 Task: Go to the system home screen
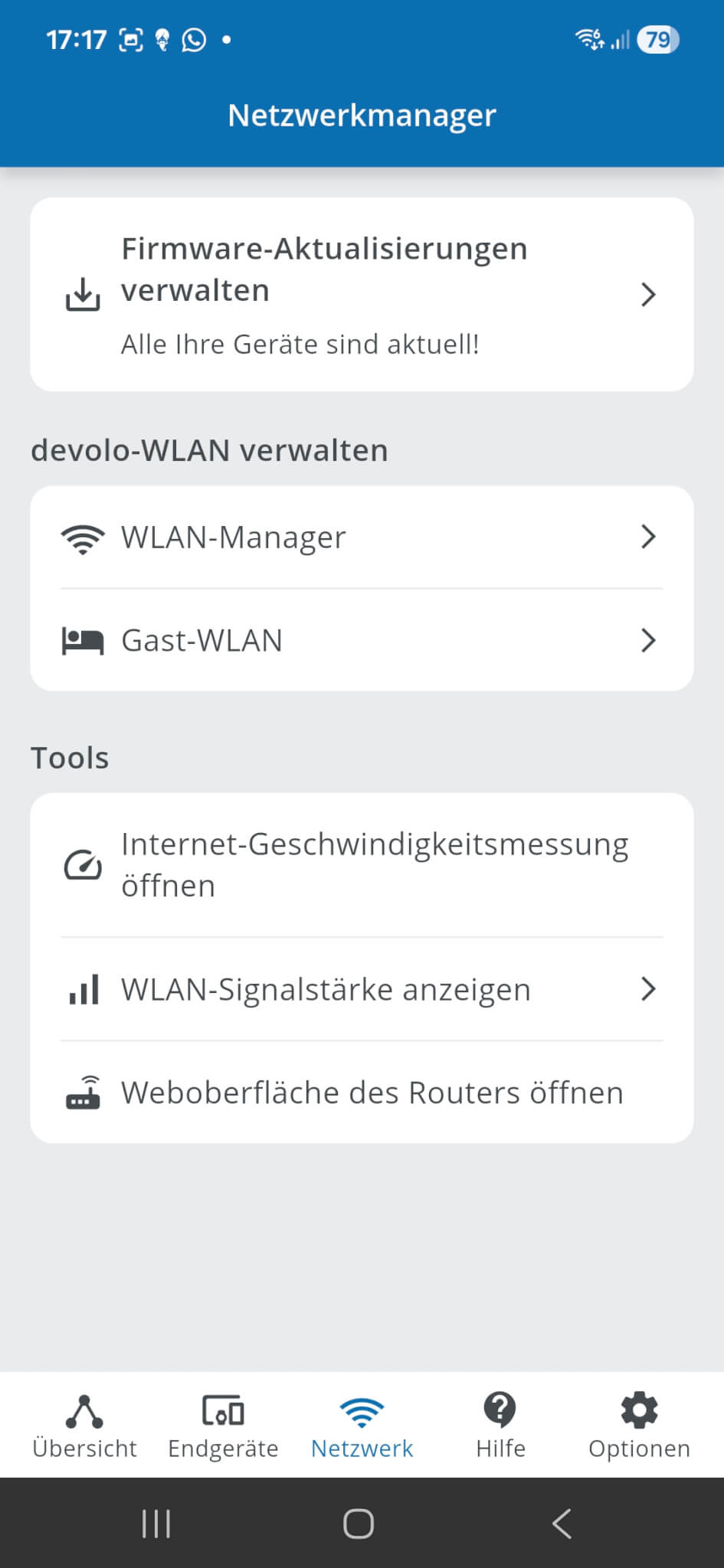(359, 1524)
